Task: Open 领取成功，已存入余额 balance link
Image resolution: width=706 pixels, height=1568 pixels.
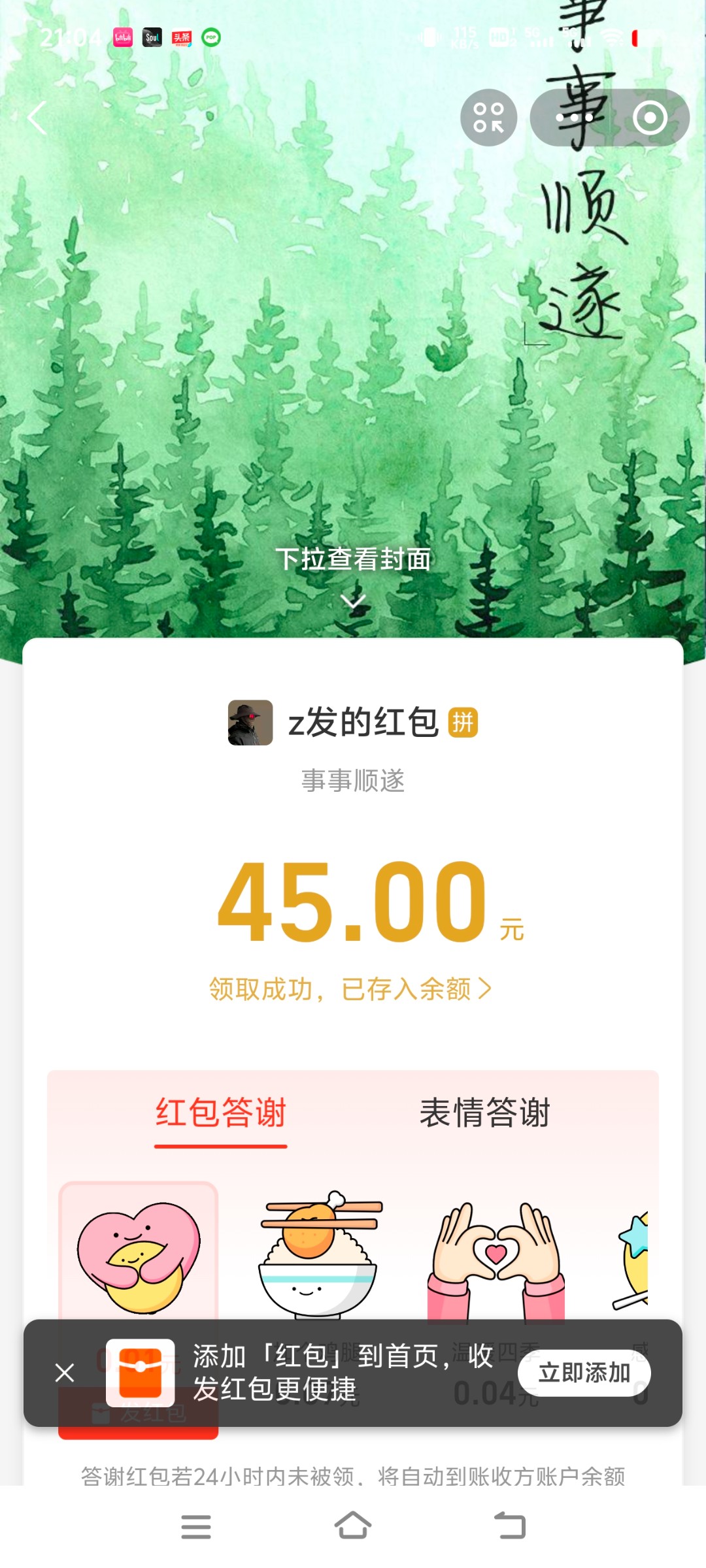Action: click(x=350, y=988)
